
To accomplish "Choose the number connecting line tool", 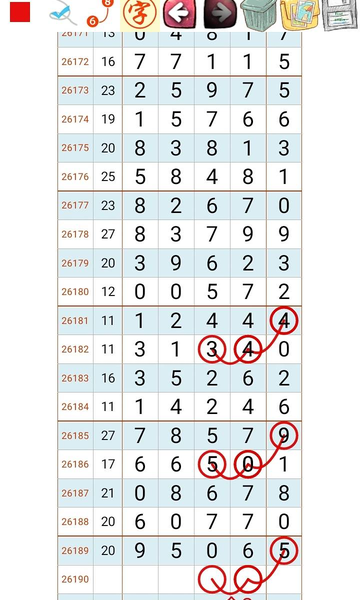I will (100, 14).
